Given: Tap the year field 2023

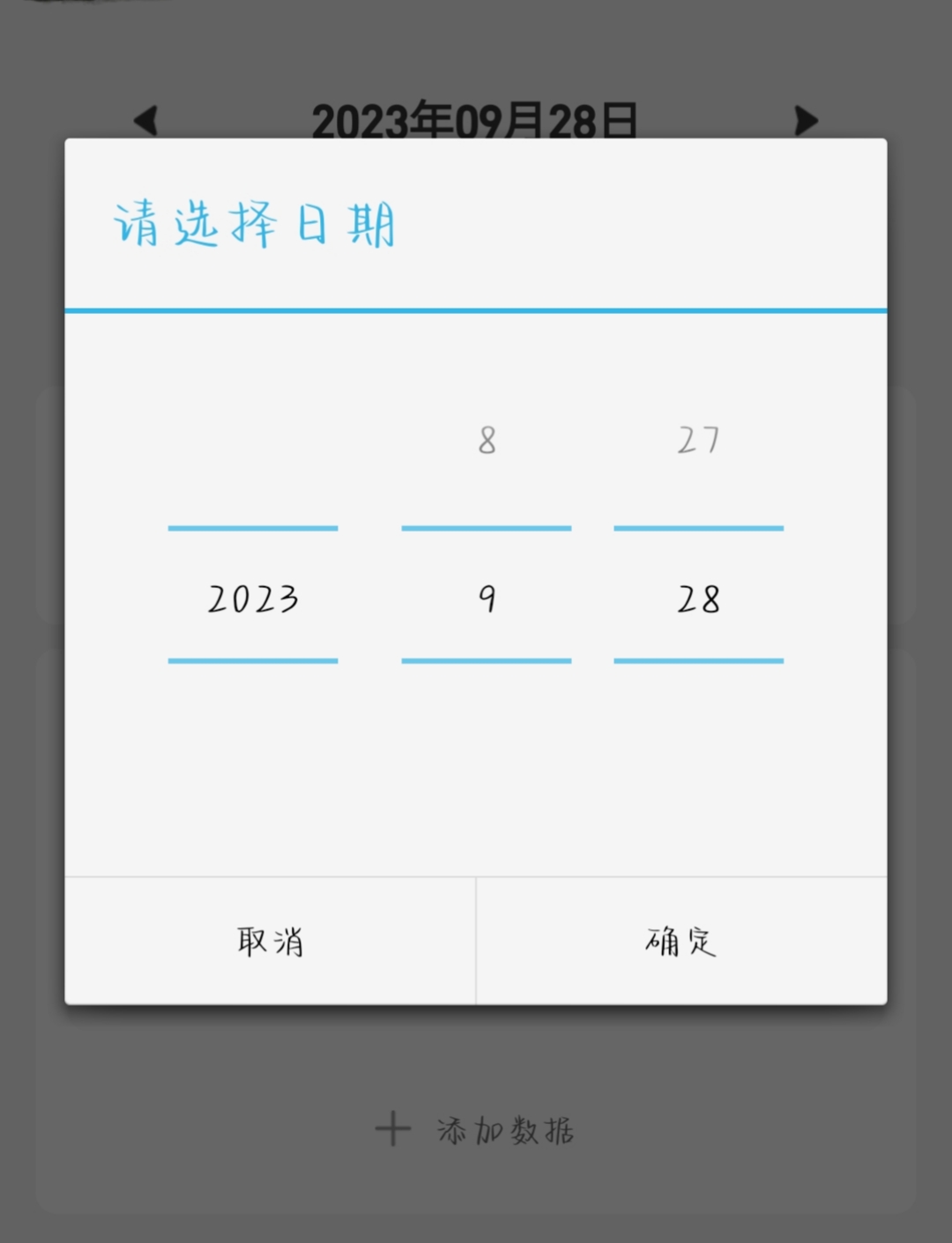Looking at the screenshot, I should (253, 599).
